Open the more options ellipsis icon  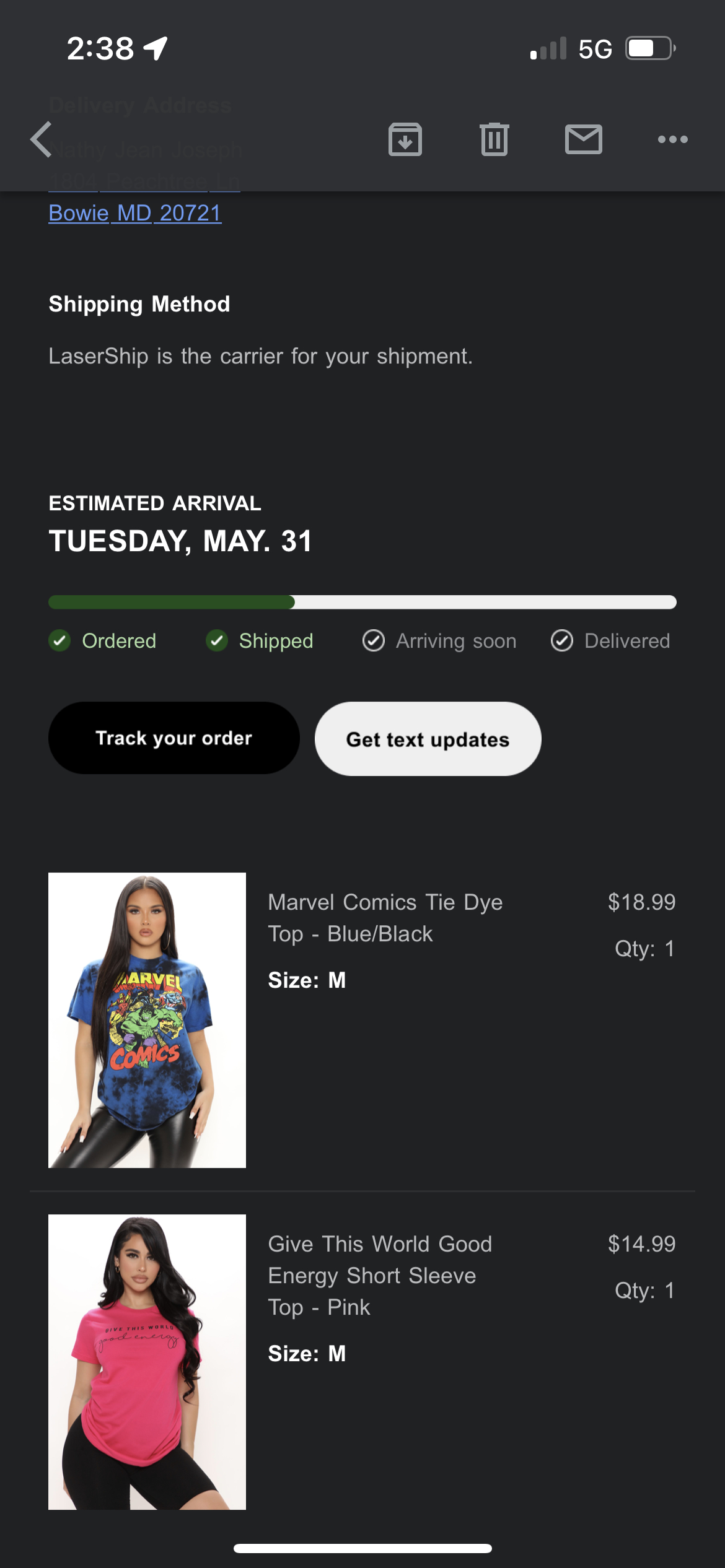pyautogui.click(x=672, y=139)
